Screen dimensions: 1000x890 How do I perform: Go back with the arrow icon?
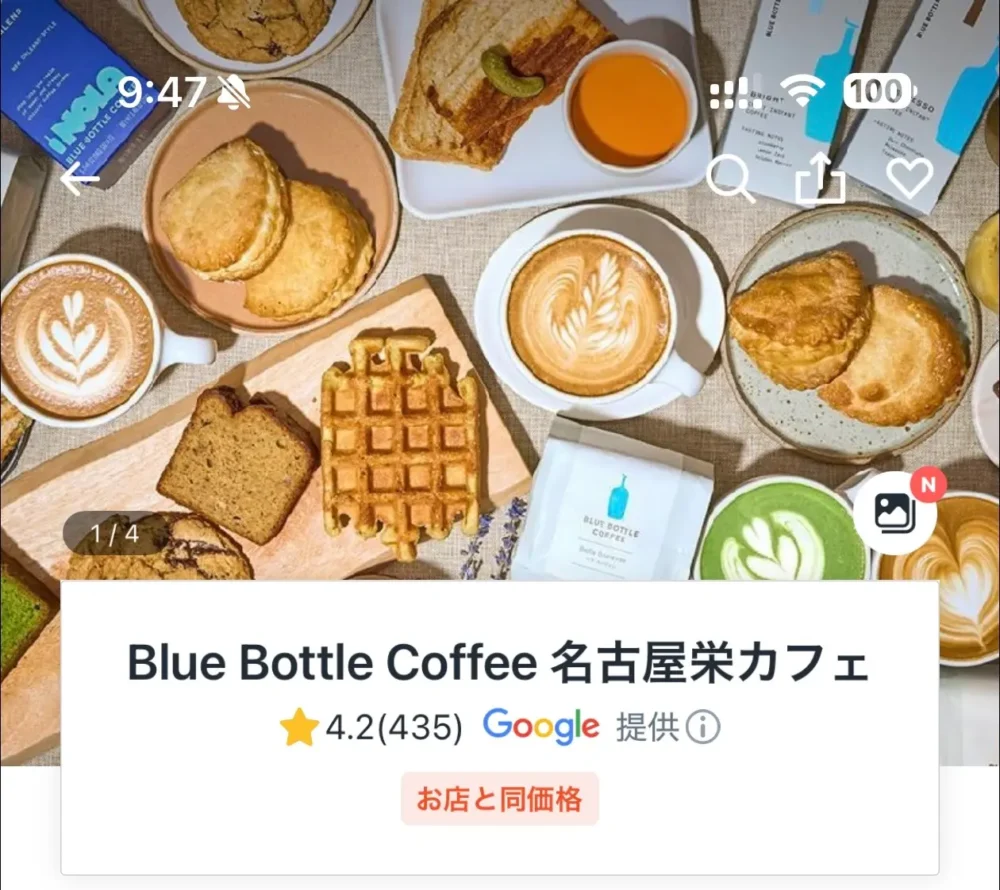(80, 180)
